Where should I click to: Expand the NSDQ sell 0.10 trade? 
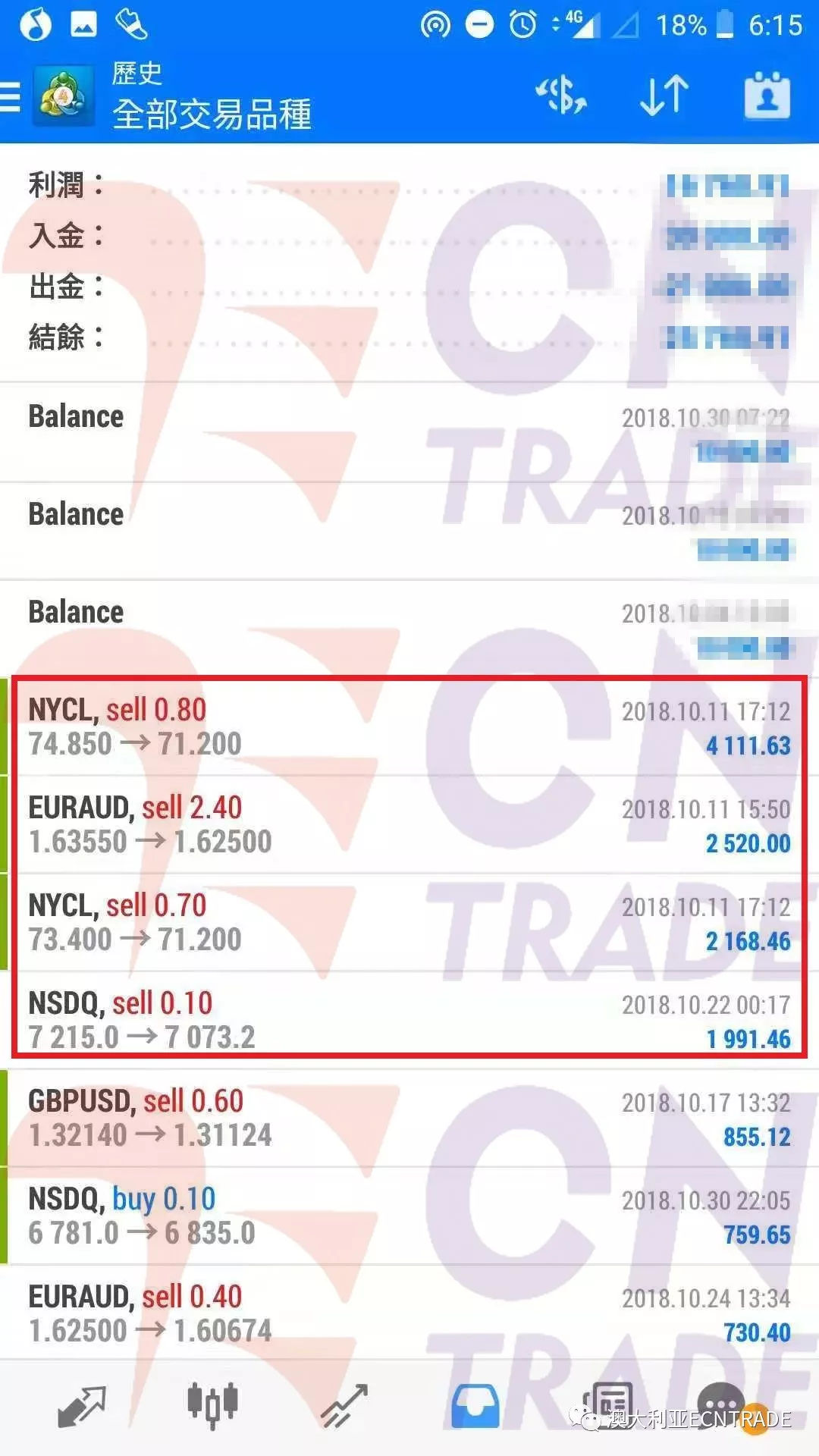408,1021
